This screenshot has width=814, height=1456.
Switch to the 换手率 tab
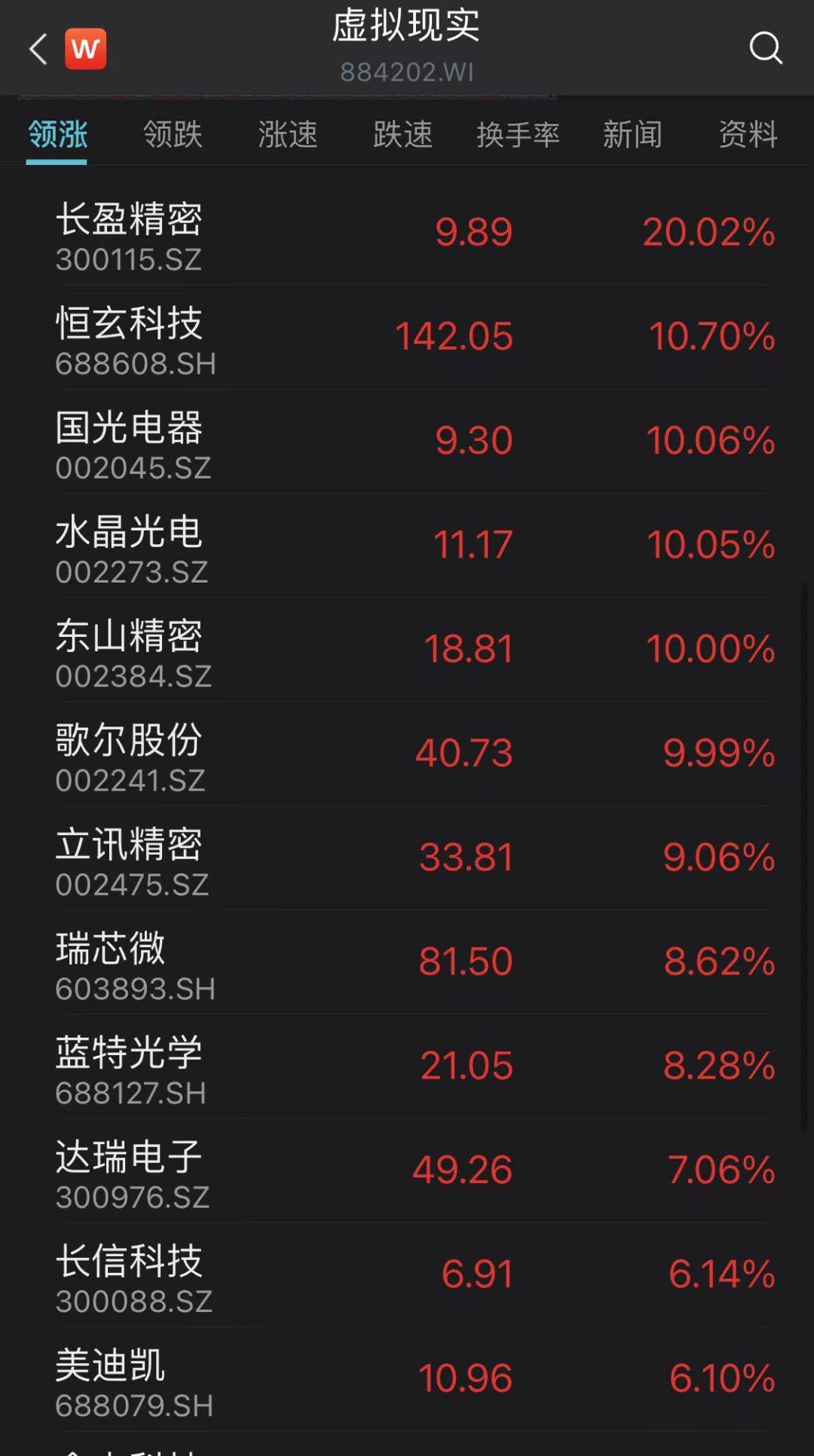[518, 135]
